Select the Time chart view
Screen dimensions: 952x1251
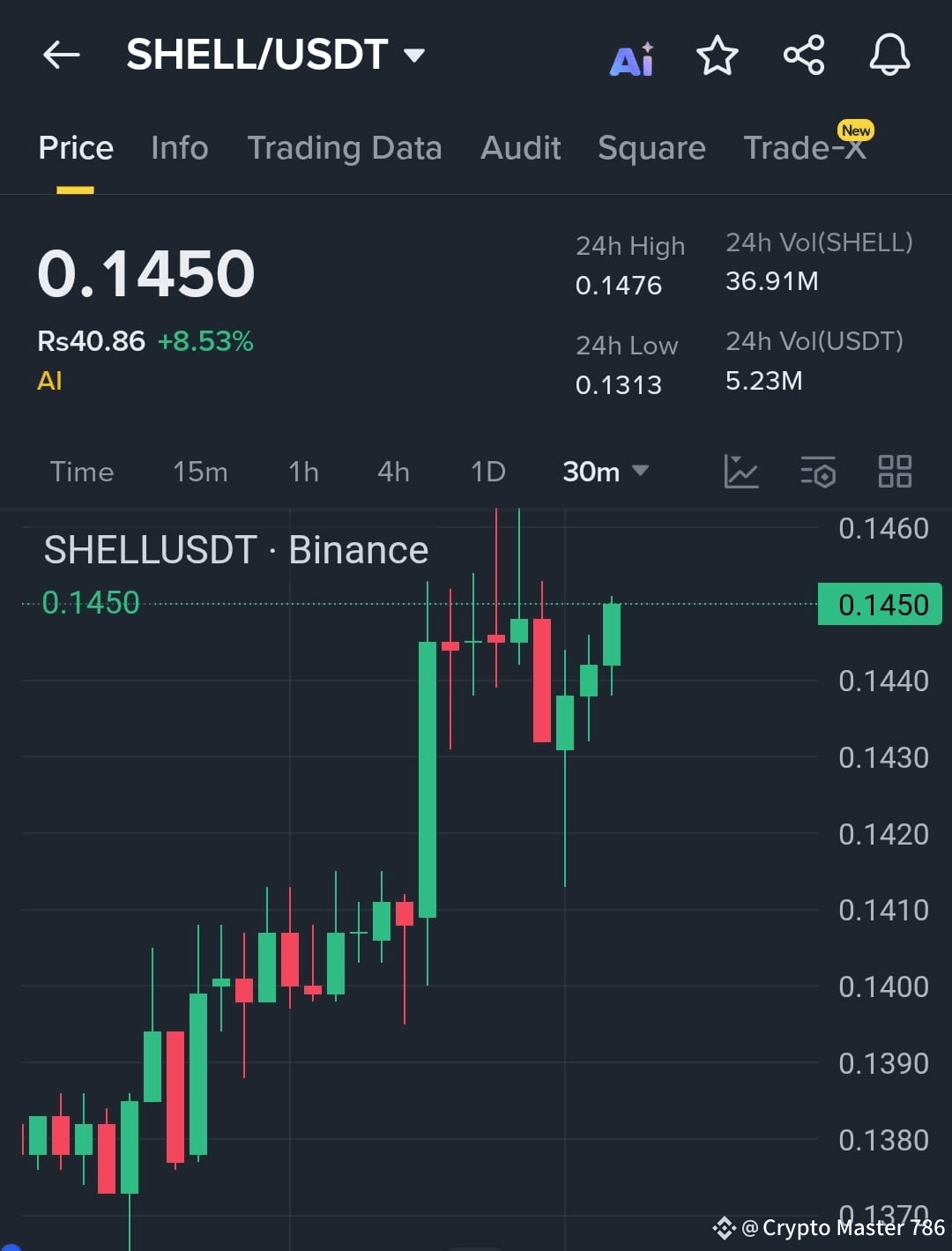[x=82, y=472]
